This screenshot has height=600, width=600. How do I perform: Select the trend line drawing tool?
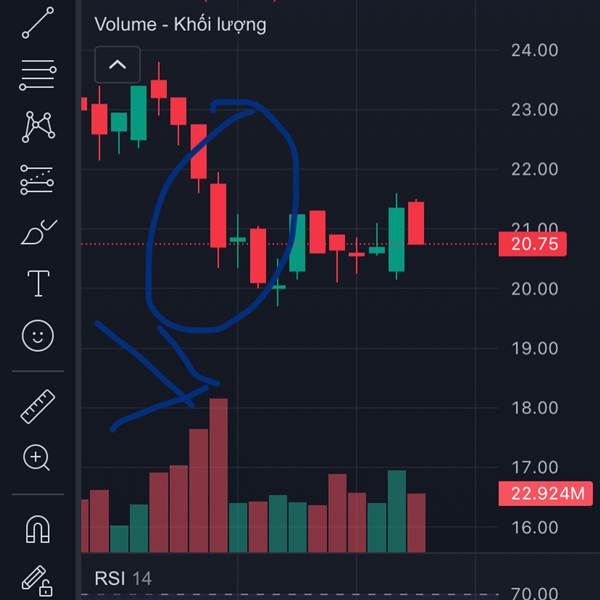click(38, 22)
